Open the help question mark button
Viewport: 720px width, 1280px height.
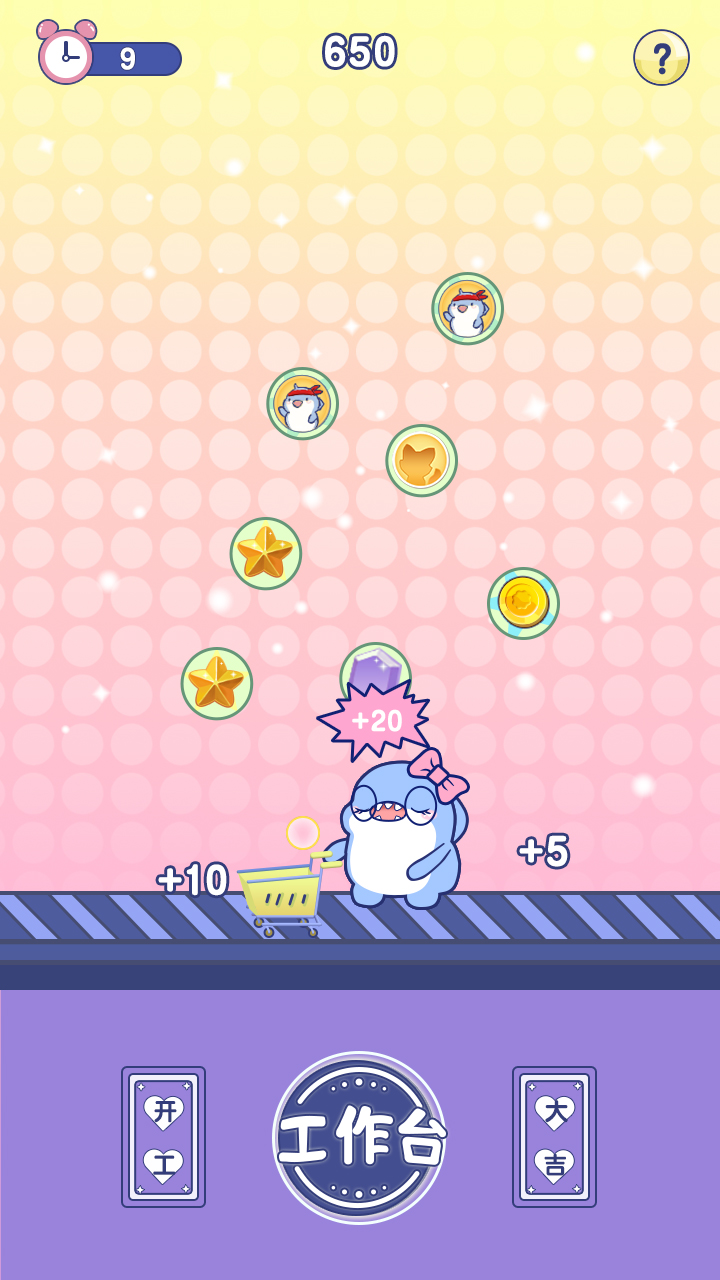coord(661,57)
